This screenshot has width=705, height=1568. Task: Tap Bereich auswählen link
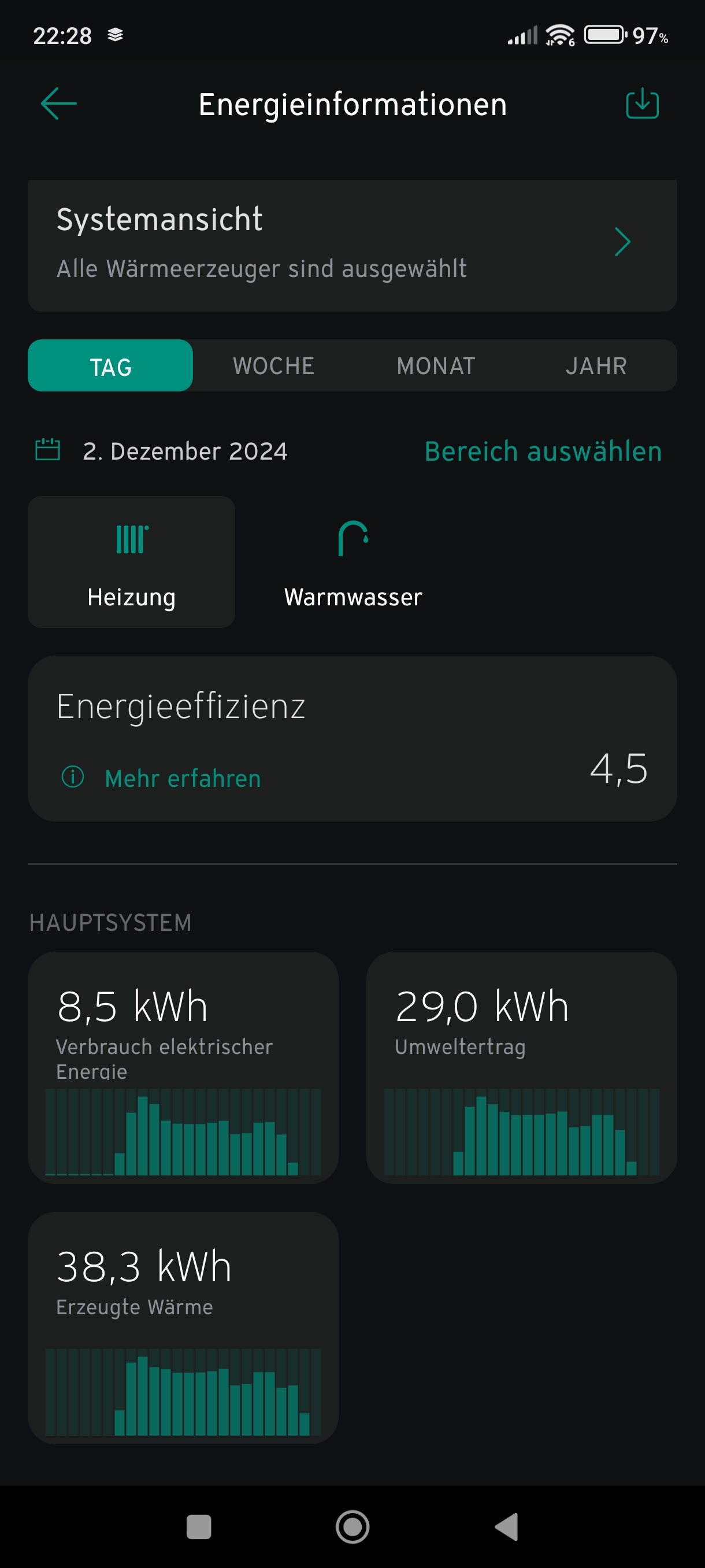pyautogui.click(x=543, y=451)
